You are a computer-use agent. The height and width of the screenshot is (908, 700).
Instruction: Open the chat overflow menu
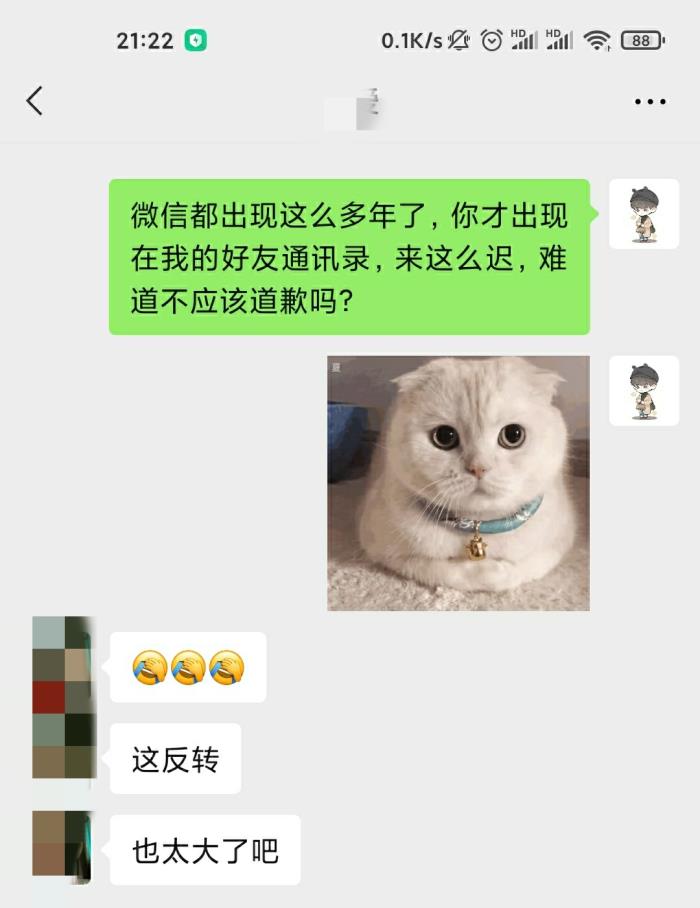tap(650, 101)
